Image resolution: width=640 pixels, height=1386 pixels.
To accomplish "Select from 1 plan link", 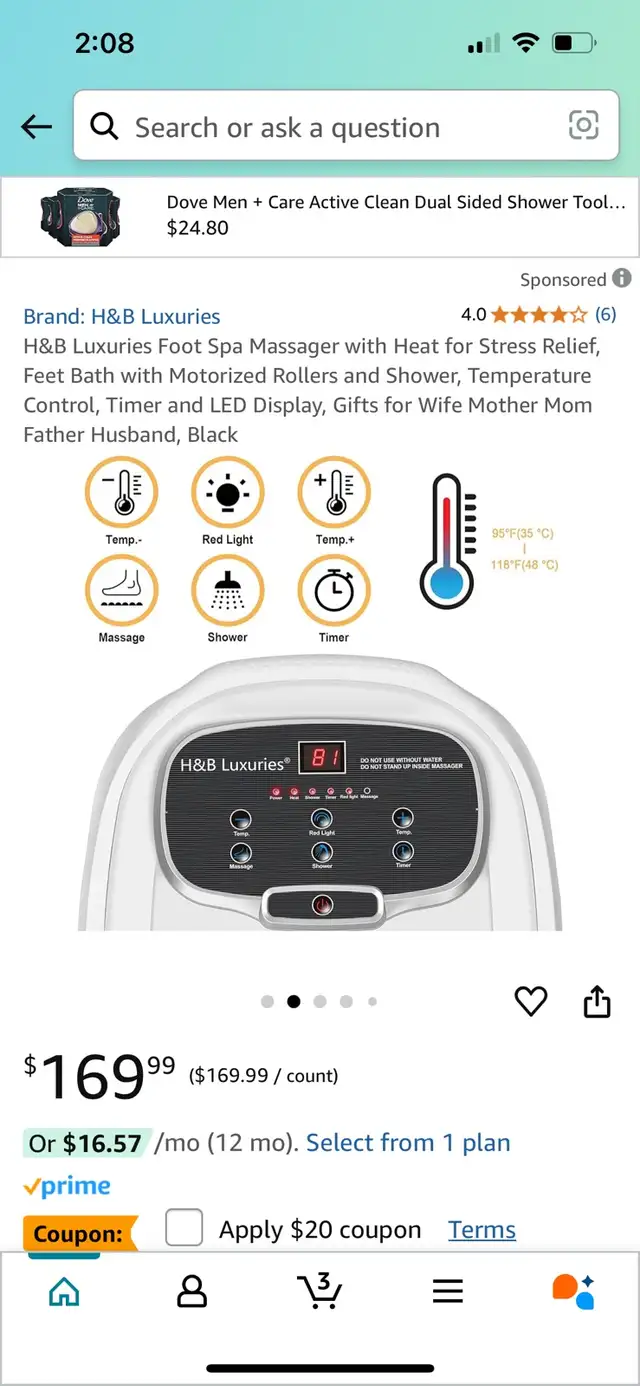I will tap(408, 1142).
